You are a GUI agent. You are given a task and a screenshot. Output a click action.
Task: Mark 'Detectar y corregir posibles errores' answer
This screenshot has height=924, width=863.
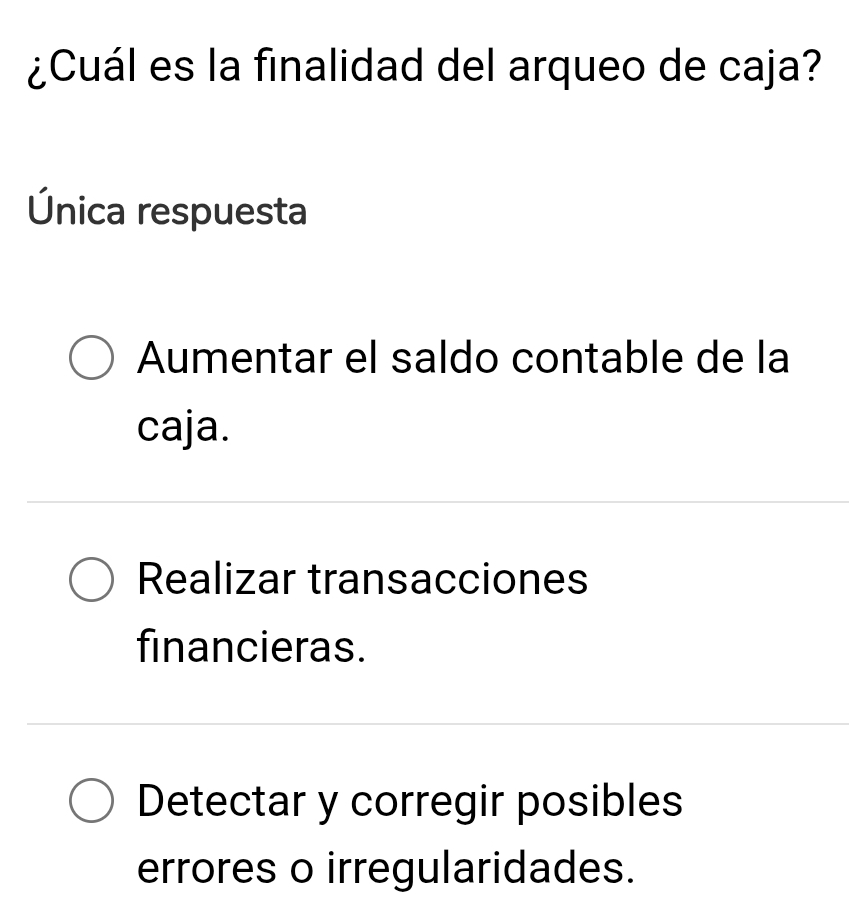(x=91, y=803)
